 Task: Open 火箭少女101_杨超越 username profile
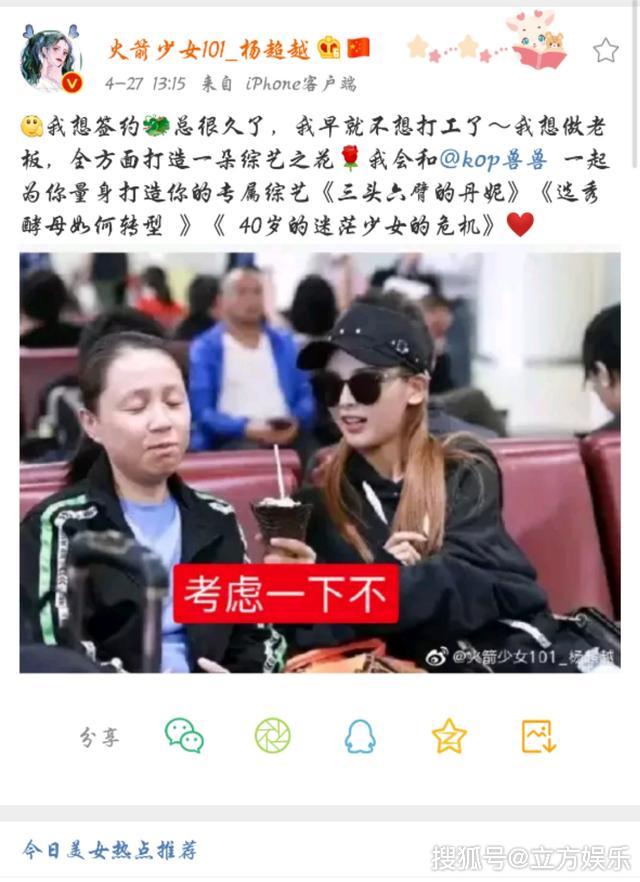tap(208, 48)
